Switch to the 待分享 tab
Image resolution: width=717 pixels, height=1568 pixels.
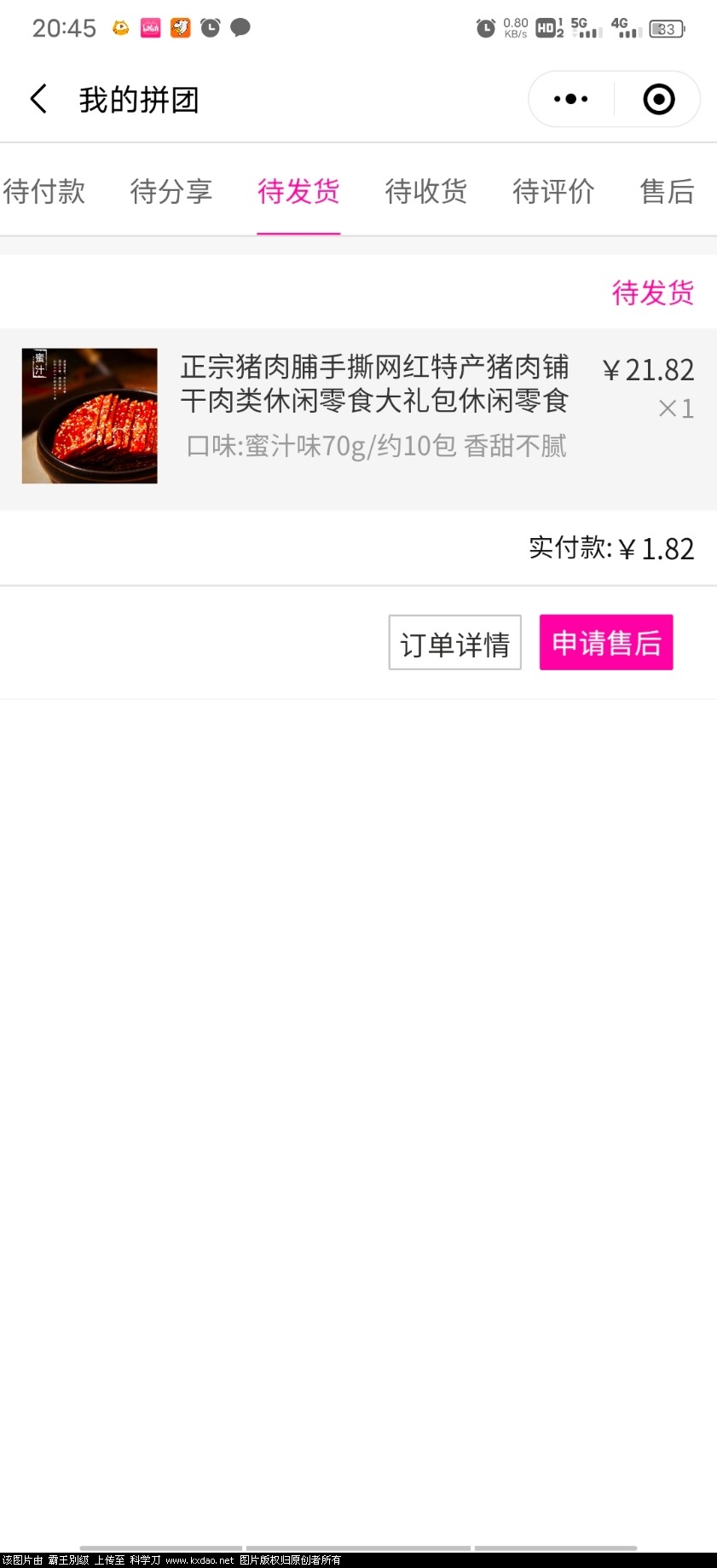171,191
